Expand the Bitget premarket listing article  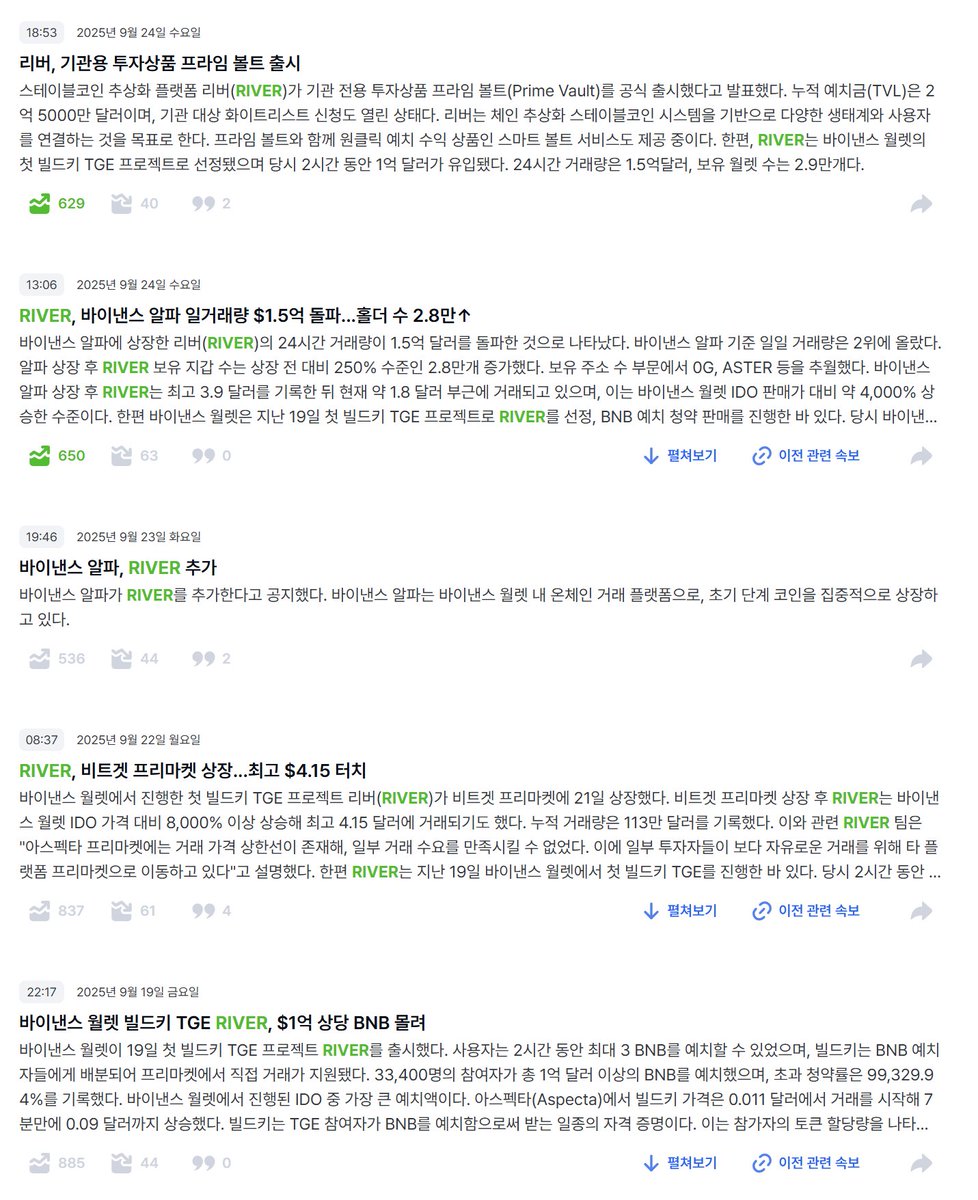679,911
